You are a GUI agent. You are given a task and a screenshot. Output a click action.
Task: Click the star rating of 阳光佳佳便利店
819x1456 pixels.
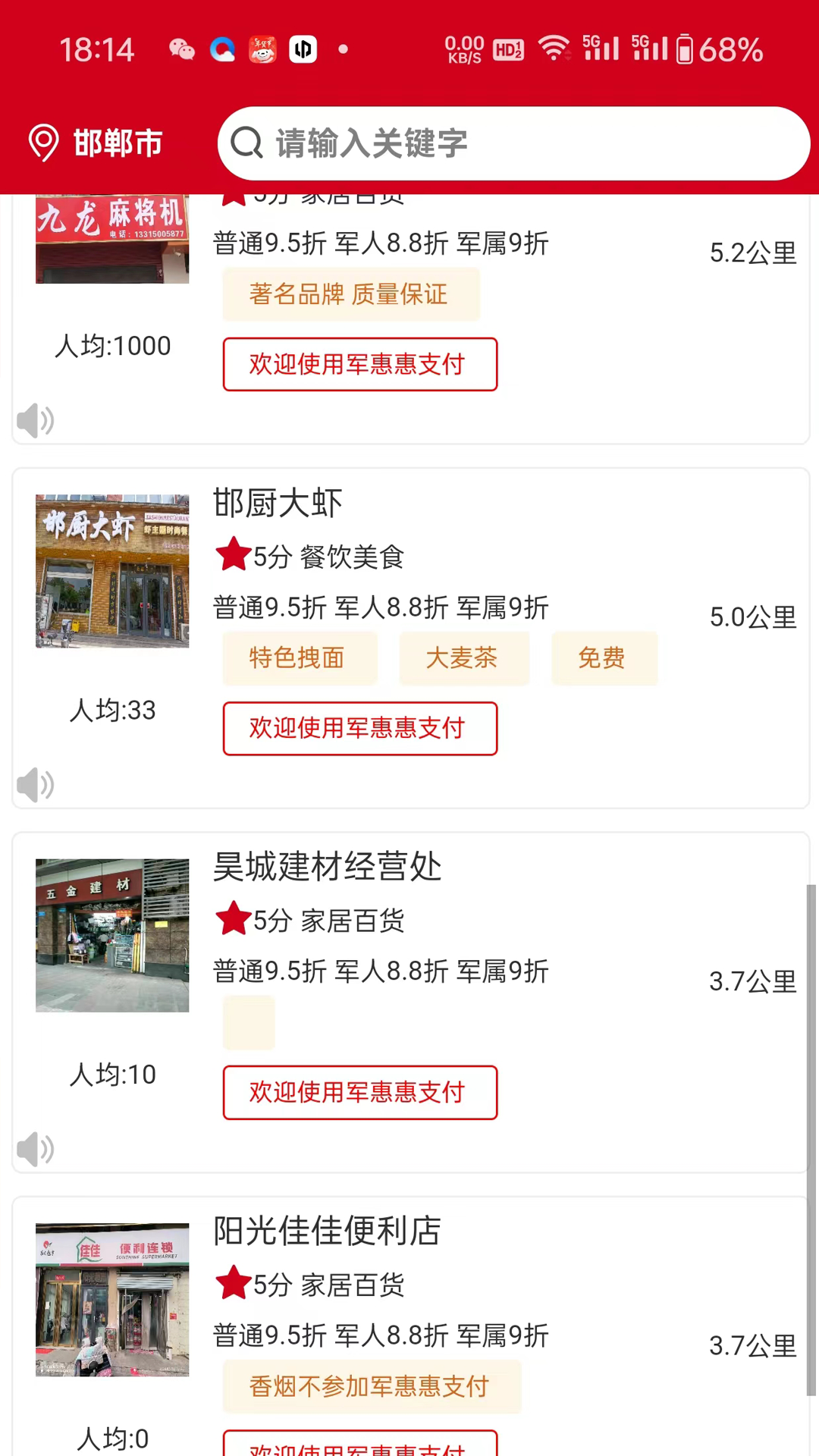pos(234,1283)
